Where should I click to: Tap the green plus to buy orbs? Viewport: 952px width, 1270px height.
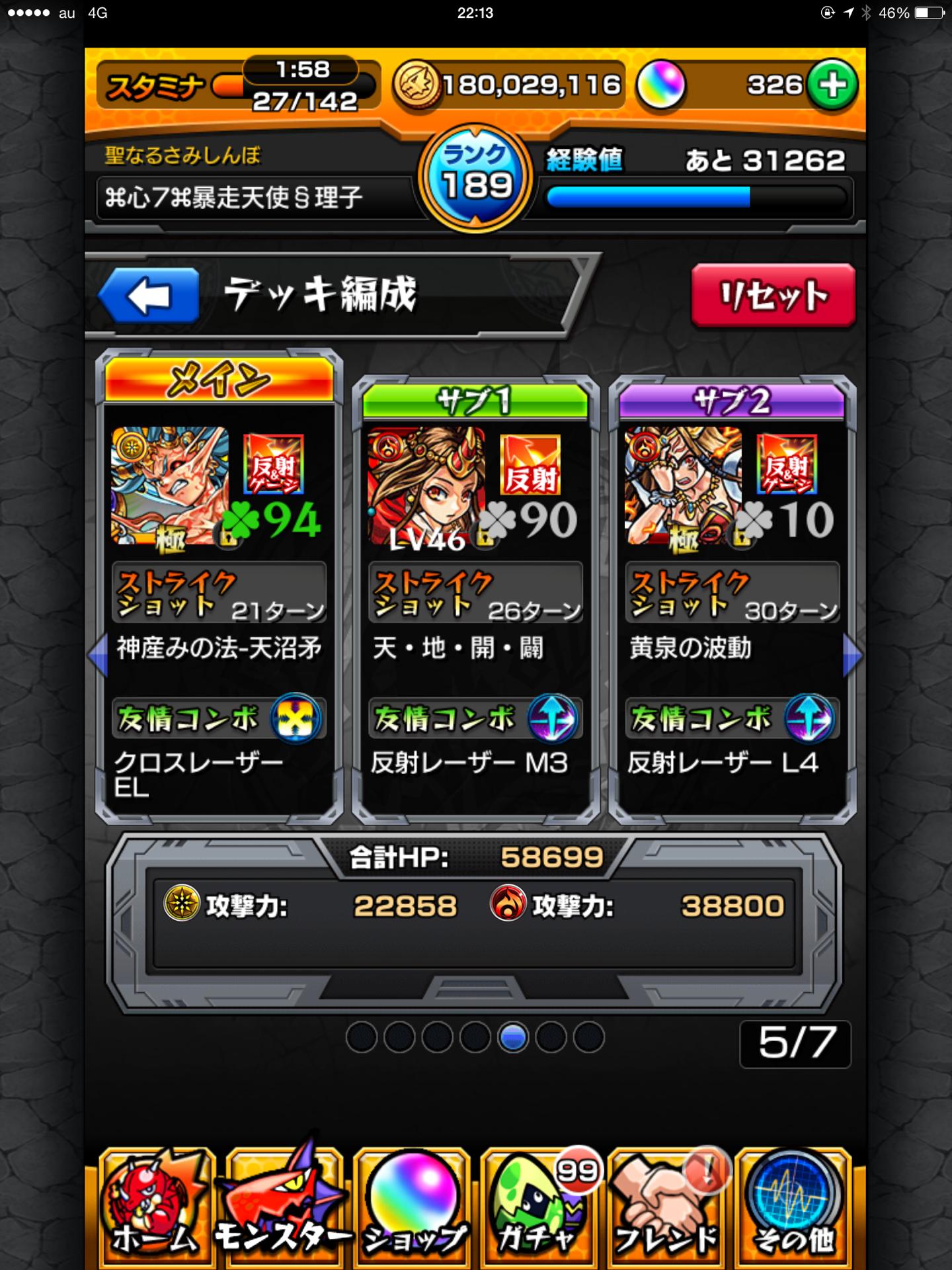tap(834, 84)
